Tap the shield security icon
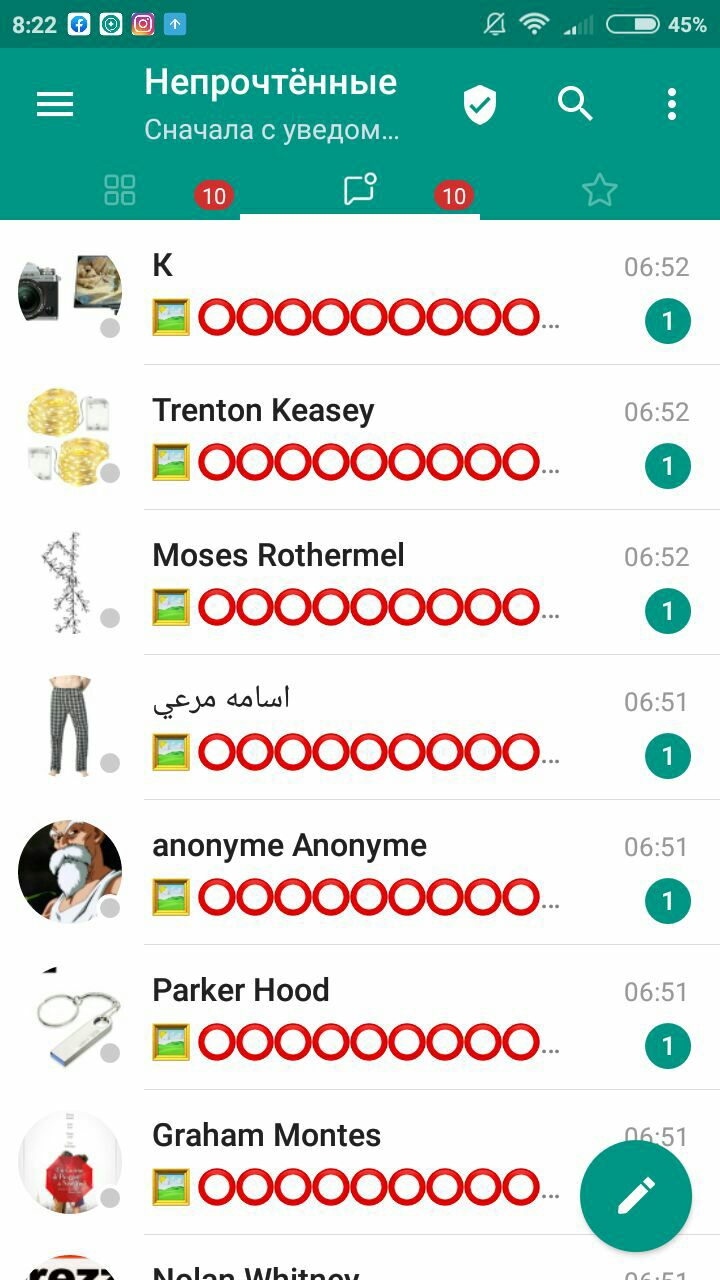The height and width of the screenshot is (1280, 720). point(480,104)
